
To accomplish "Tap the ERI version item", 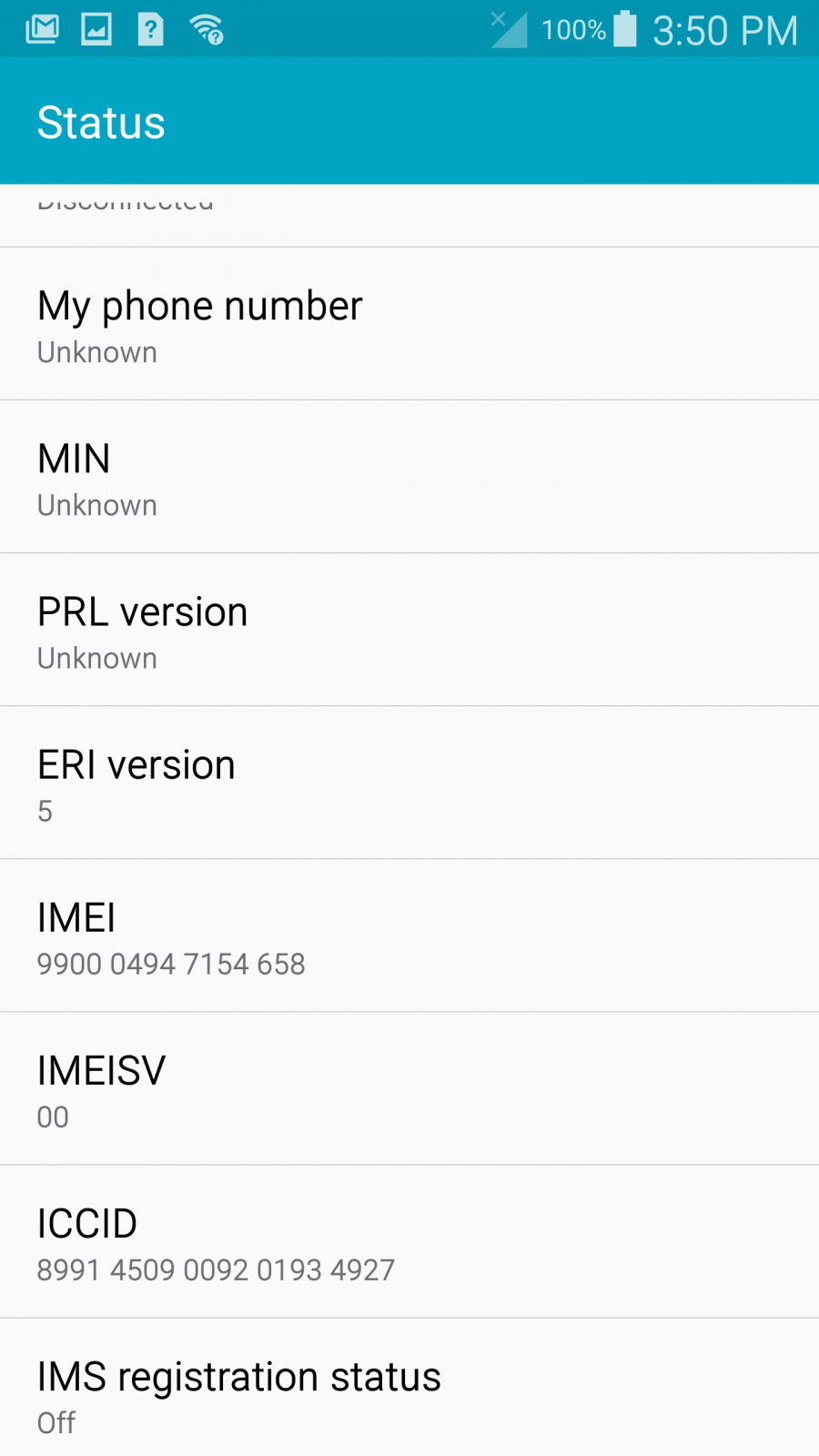I will [409, 783].
